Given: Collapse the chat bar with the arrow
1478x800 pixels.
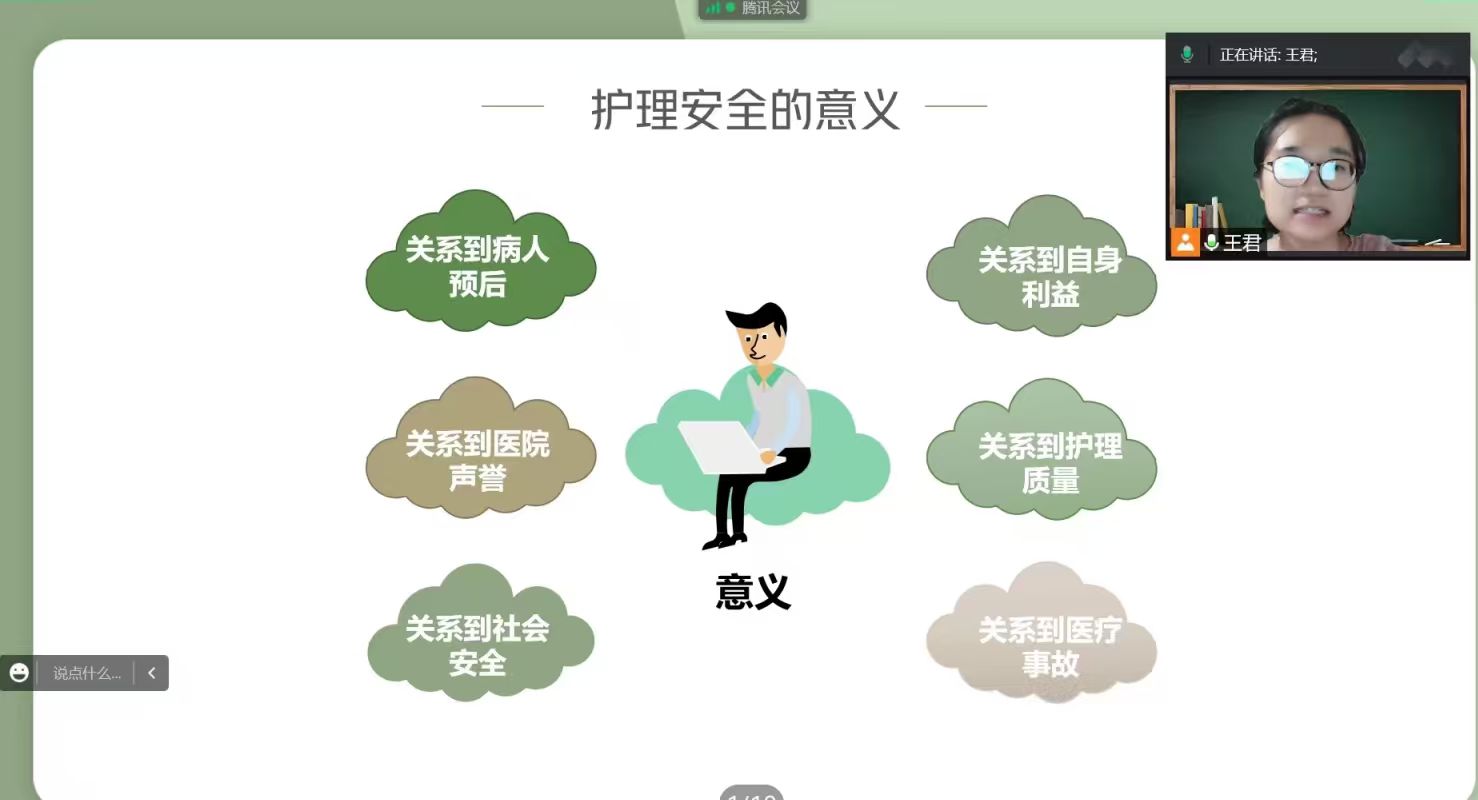Looking at the screenshot, I should (152, 673).
